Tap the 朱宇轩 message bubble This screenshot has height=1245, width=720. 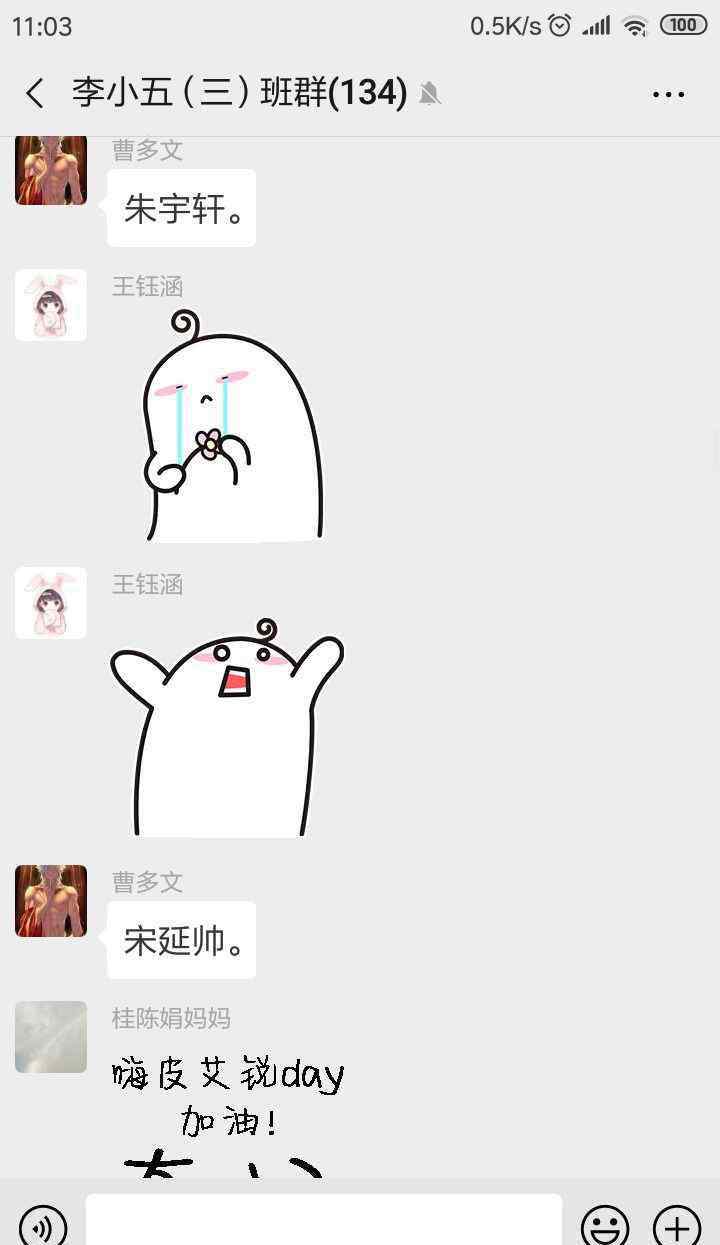182,208
